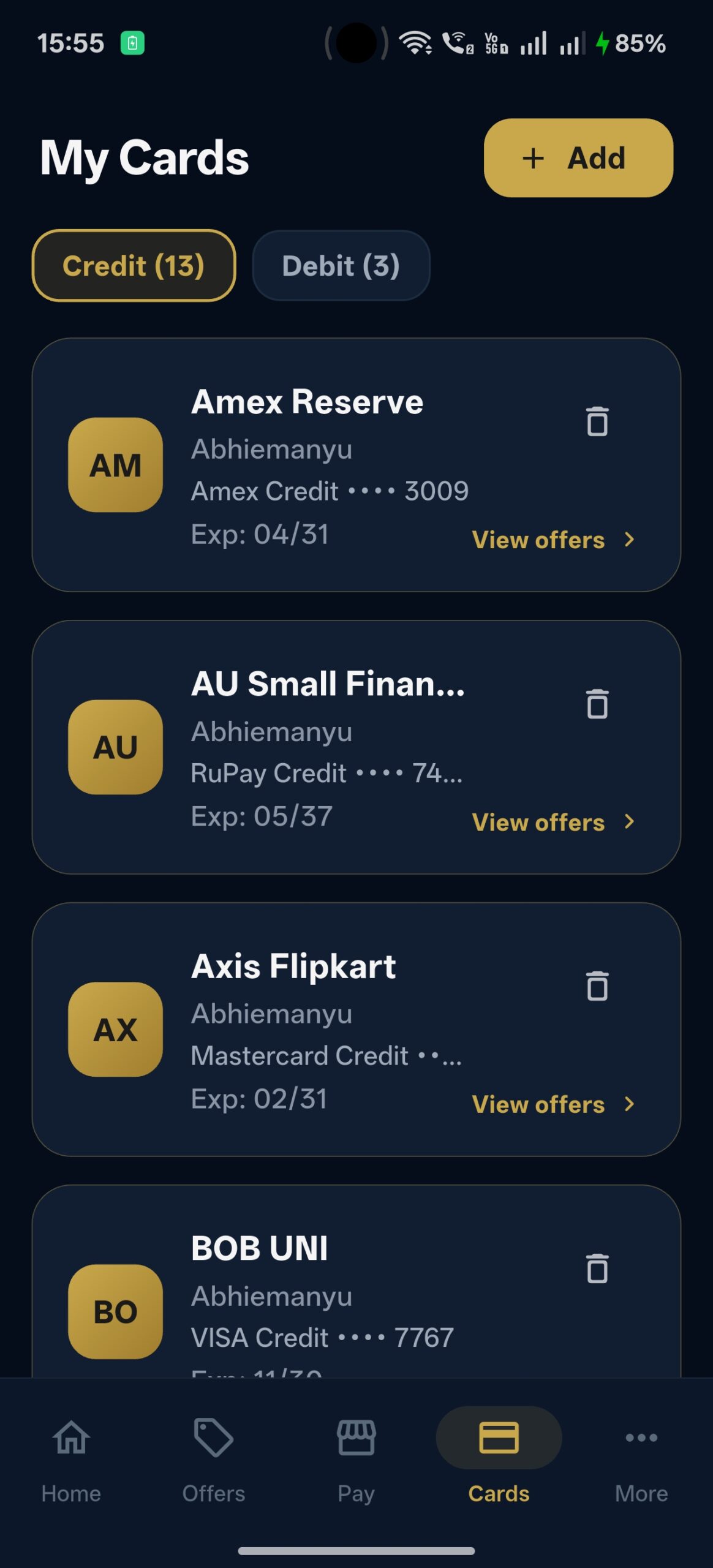Delete the Amex Reserve card

pyautogui.click(x=597, y=421)
